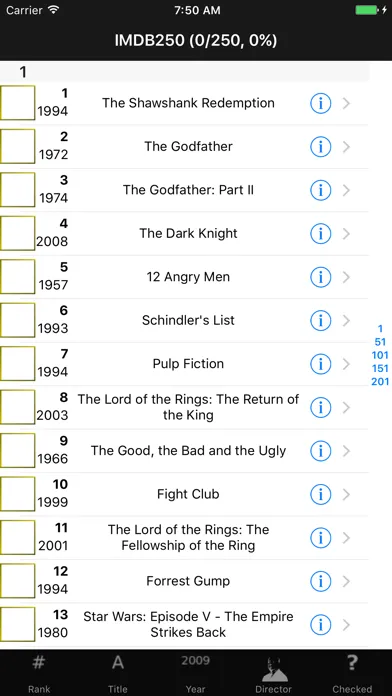Mark The Dark Knight as watched

coord(17,233)
